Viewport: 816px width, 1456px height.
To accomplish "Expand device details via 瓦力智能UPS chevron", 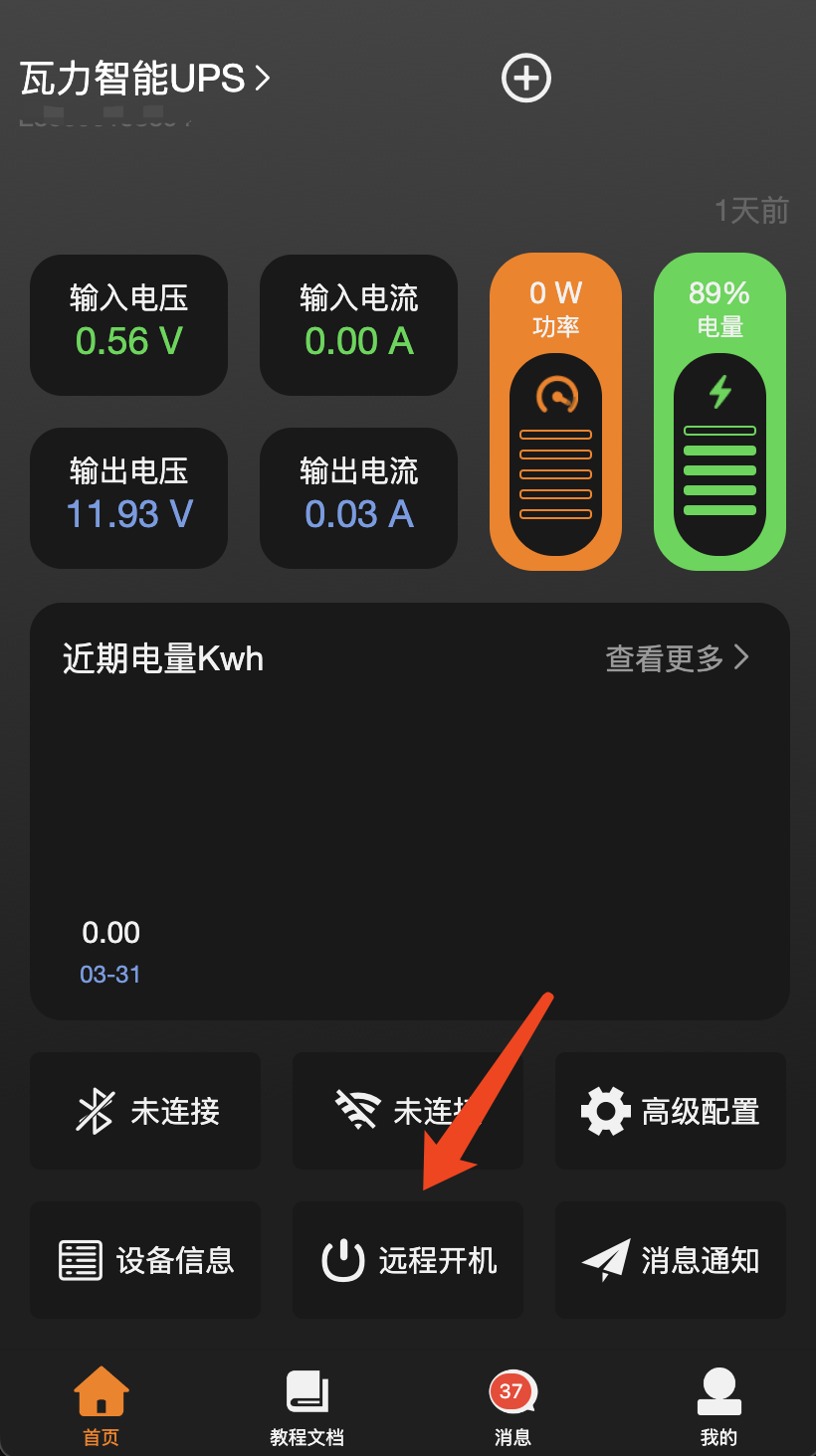I will click(259, 79).
